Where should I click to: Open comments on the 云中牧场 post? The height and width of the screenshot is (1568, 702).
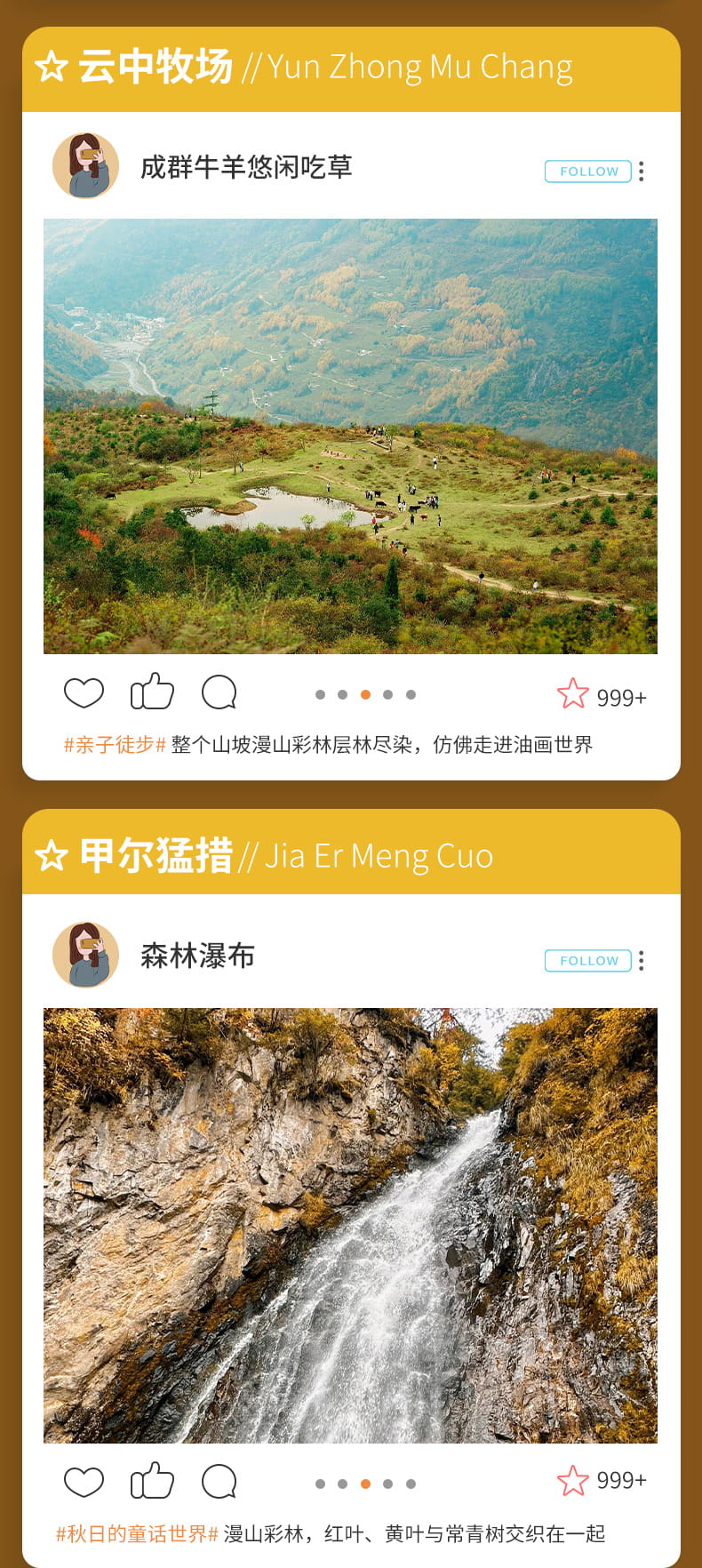(218, 692)
